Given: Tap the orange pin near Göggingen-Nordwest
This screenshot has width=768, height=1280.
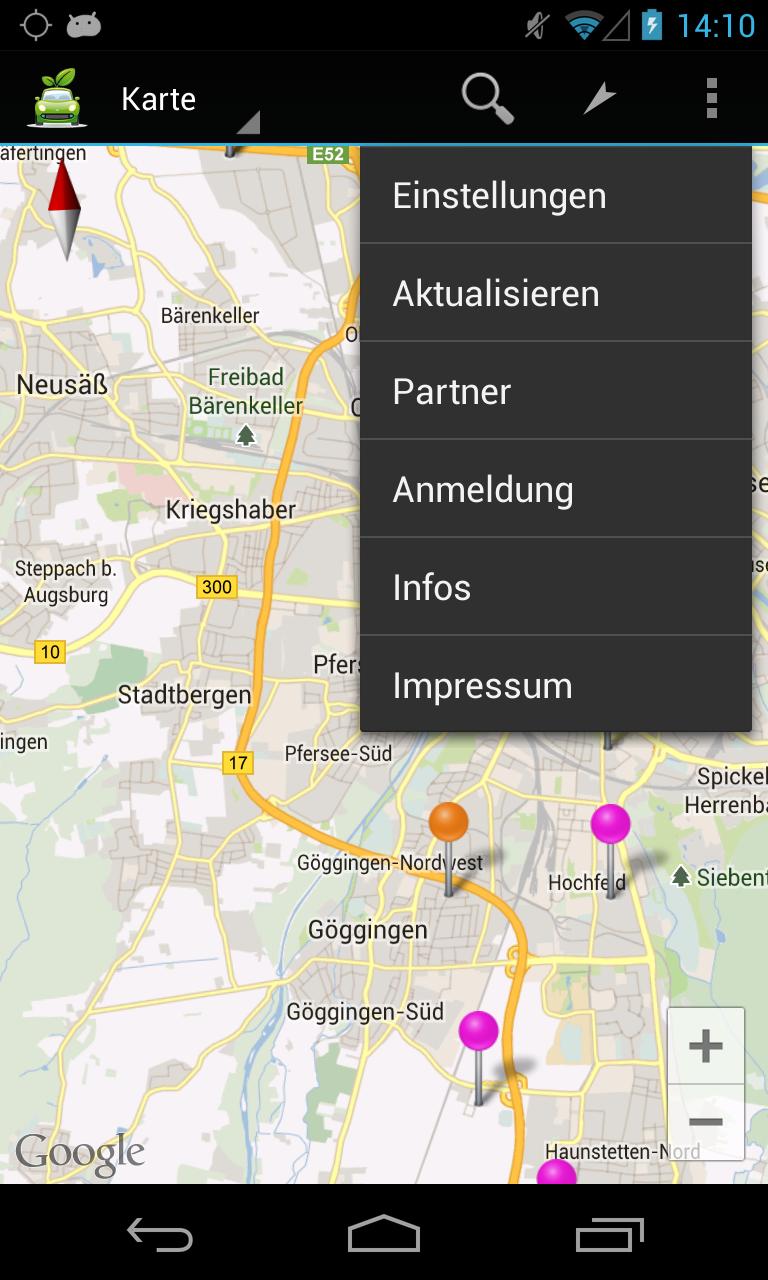Looking at the screenshot, I should point(448,824).
